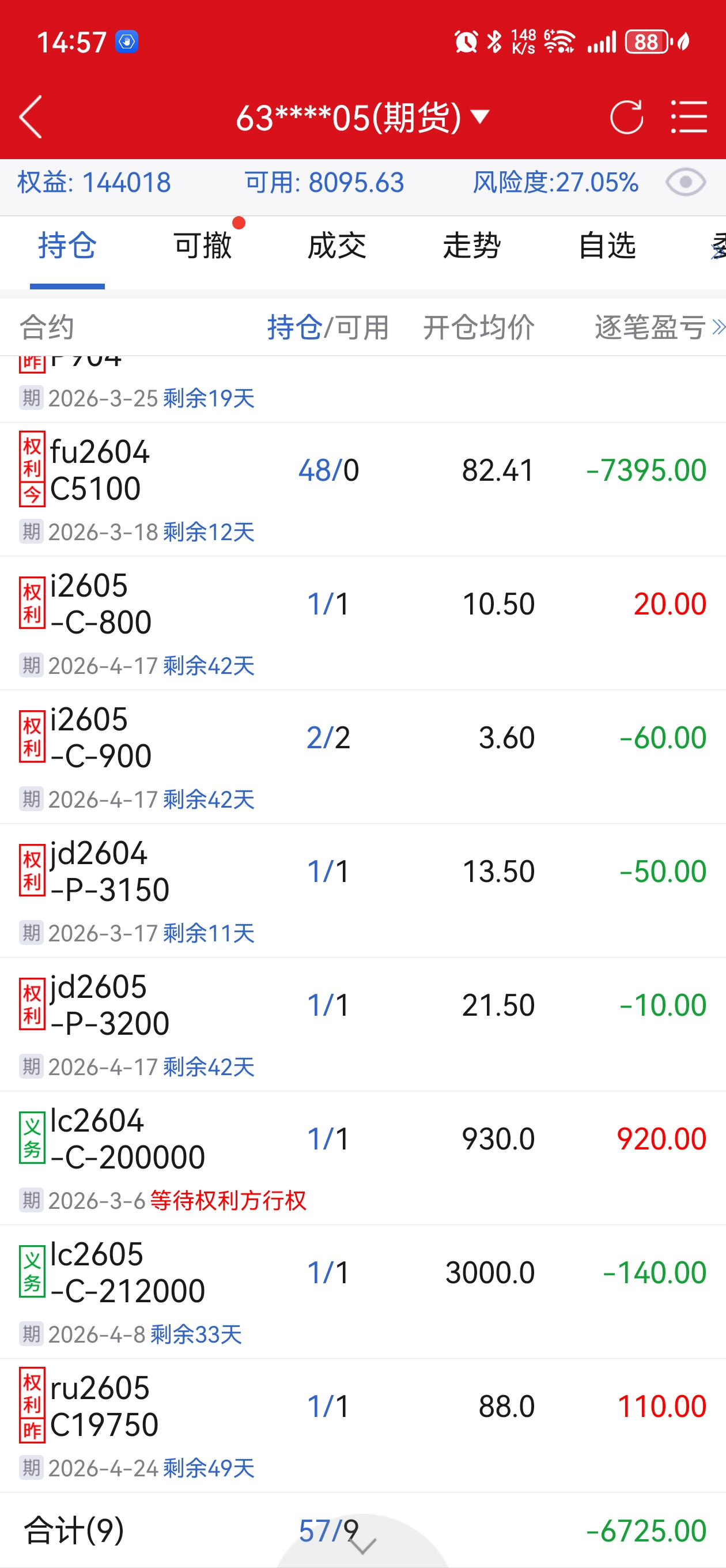This screenshot has width=726, height=1568.
Task: Open the list menu icon in header
Action: tap(689, 117)
